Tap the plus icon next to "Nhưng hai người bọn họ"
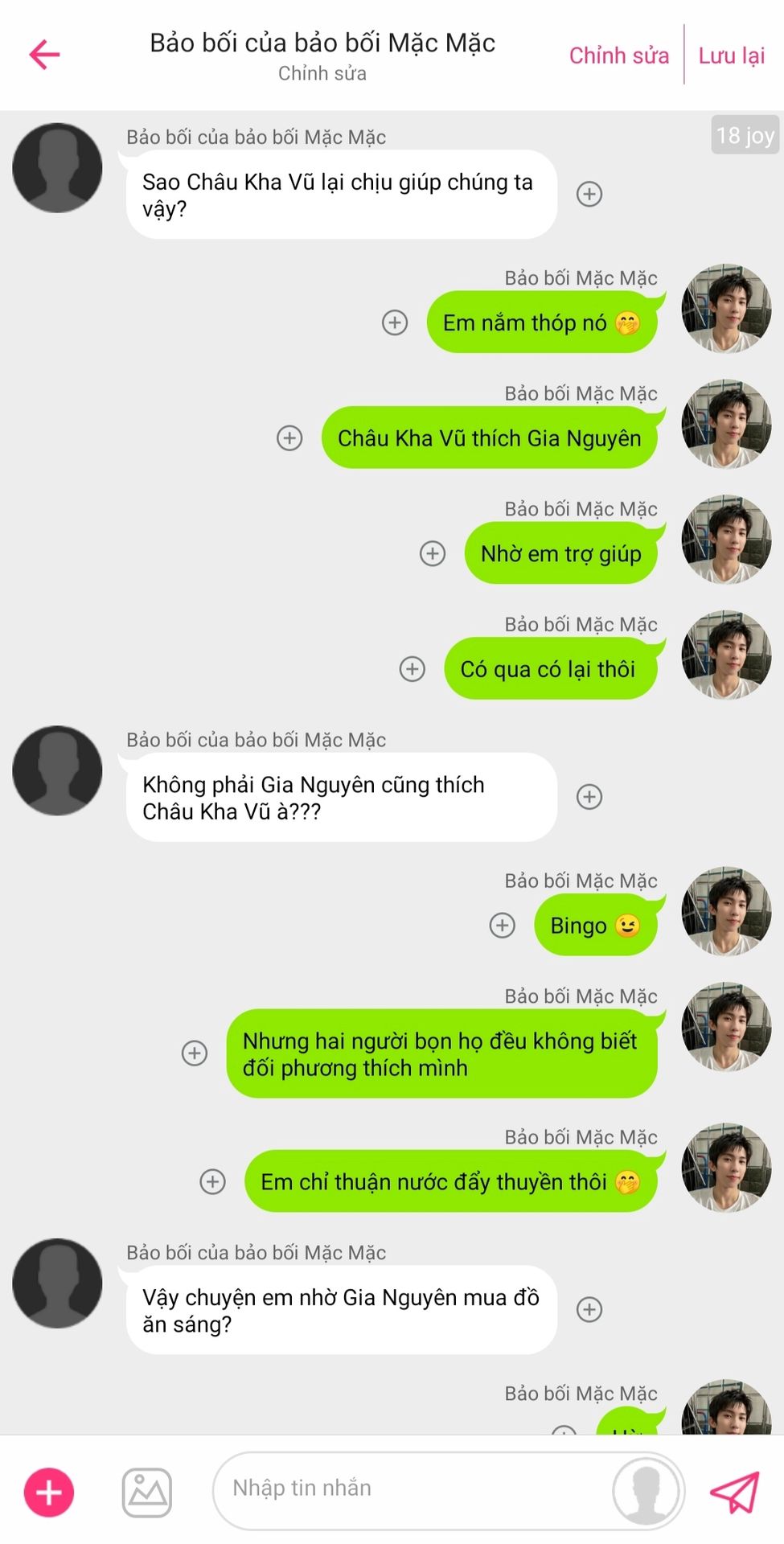Image resolution: width=784 pixels, height=1544 pixels. 195,1053
